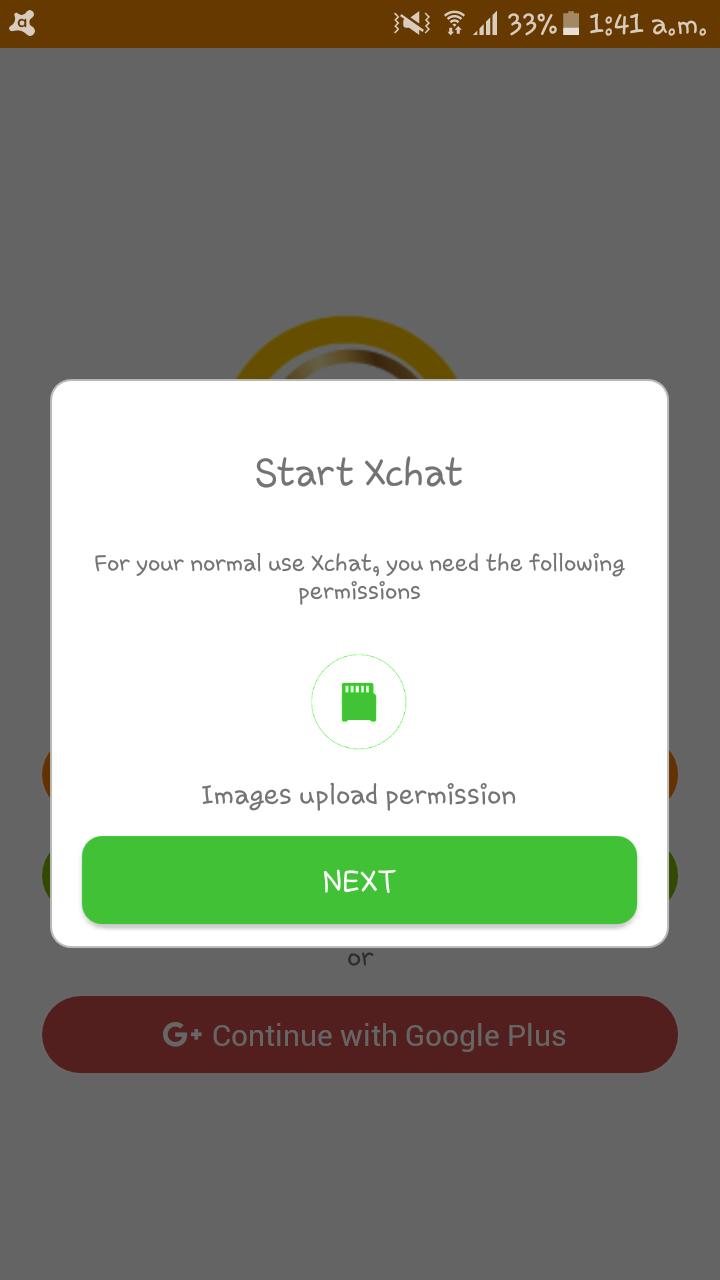Tap the 33% battery percentage text
The height and width of the screenshot is (1280, 720).
click(532, 22)
